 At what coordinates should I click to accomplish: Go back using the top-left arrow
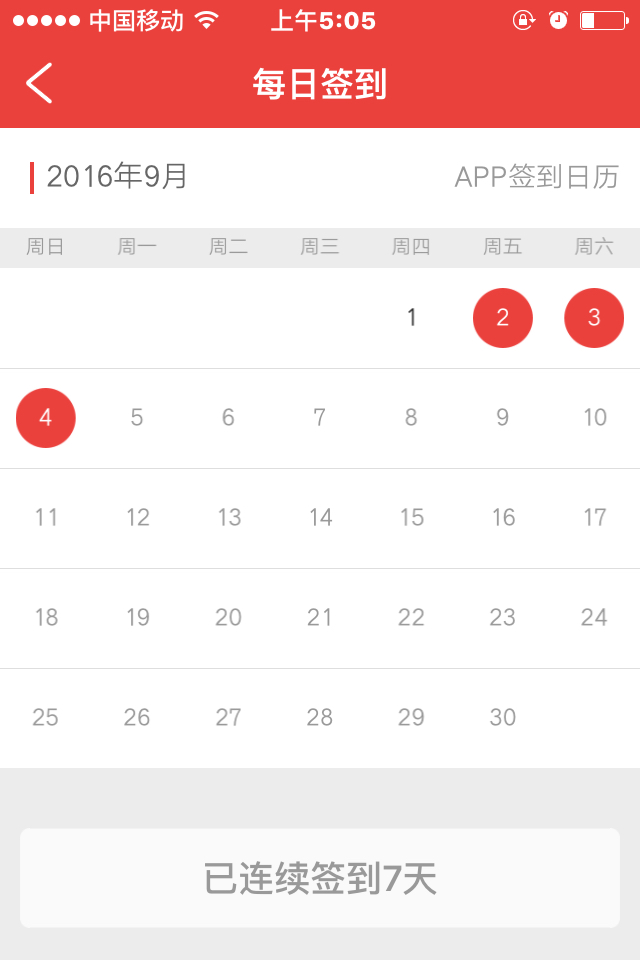[x=40, y=84]
